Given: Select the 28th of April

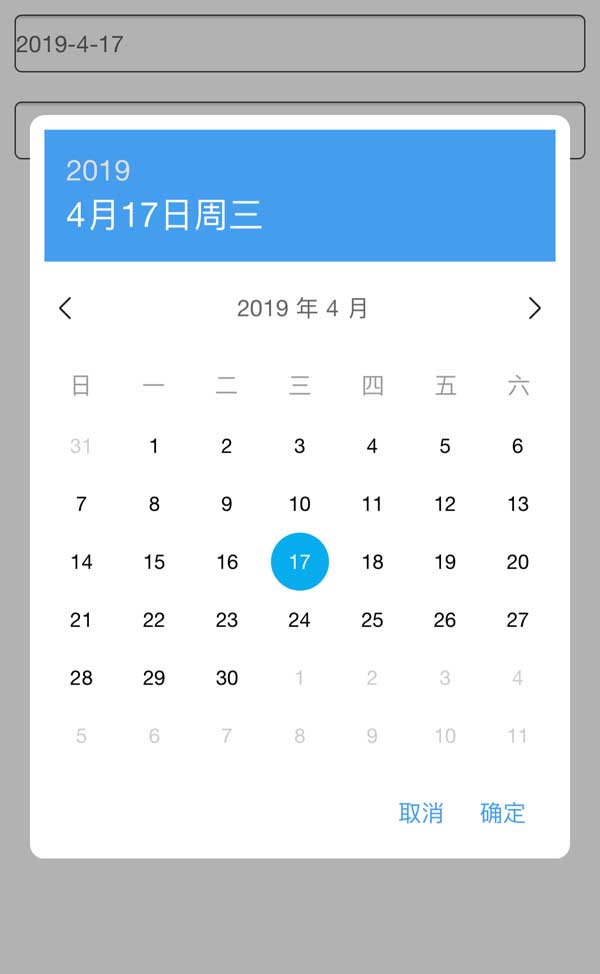Looking at the screenshot, I should tap(81, 678).
